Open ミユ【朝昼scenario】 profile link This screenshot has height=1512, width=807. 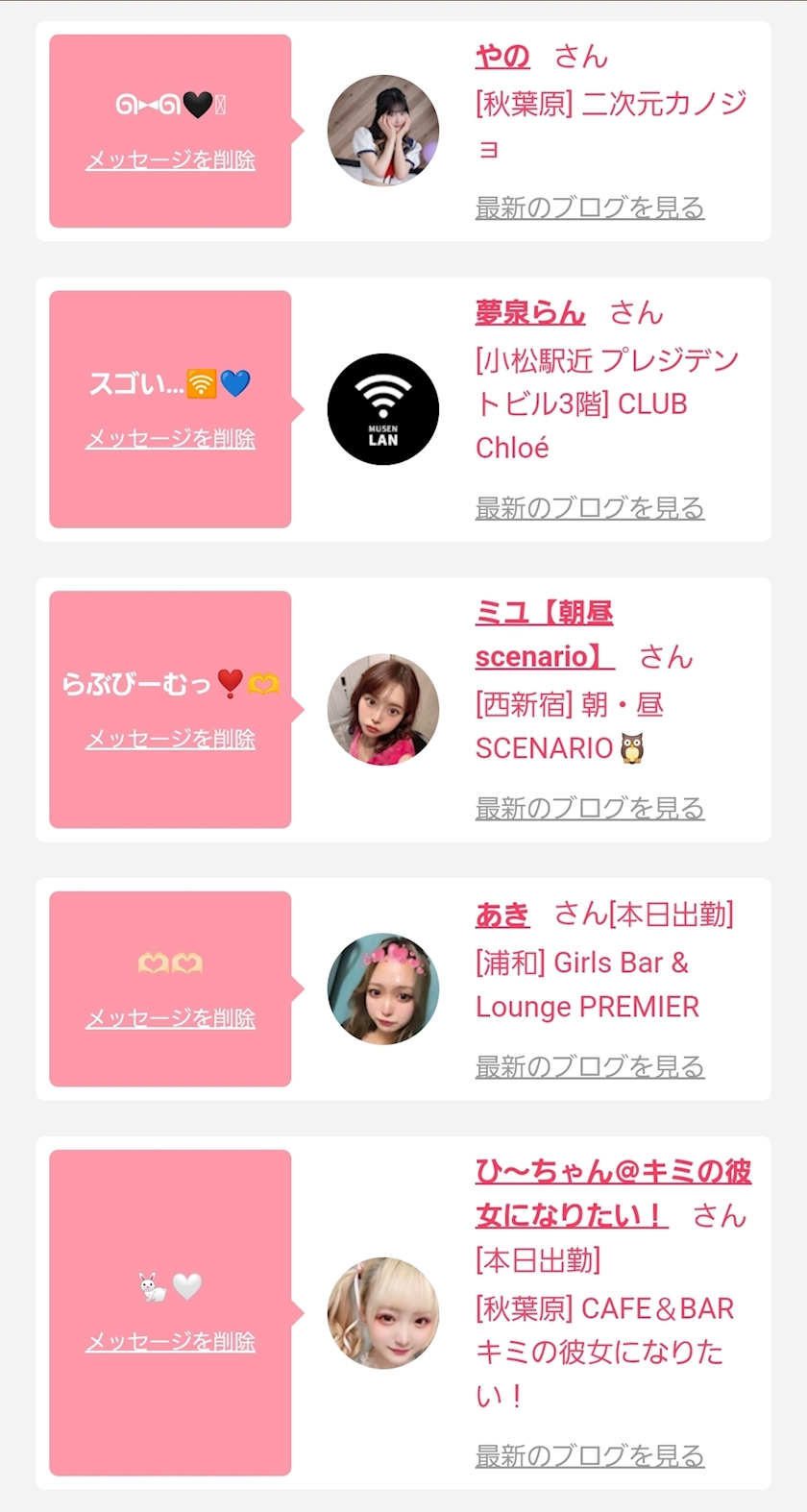click(544, 634)
